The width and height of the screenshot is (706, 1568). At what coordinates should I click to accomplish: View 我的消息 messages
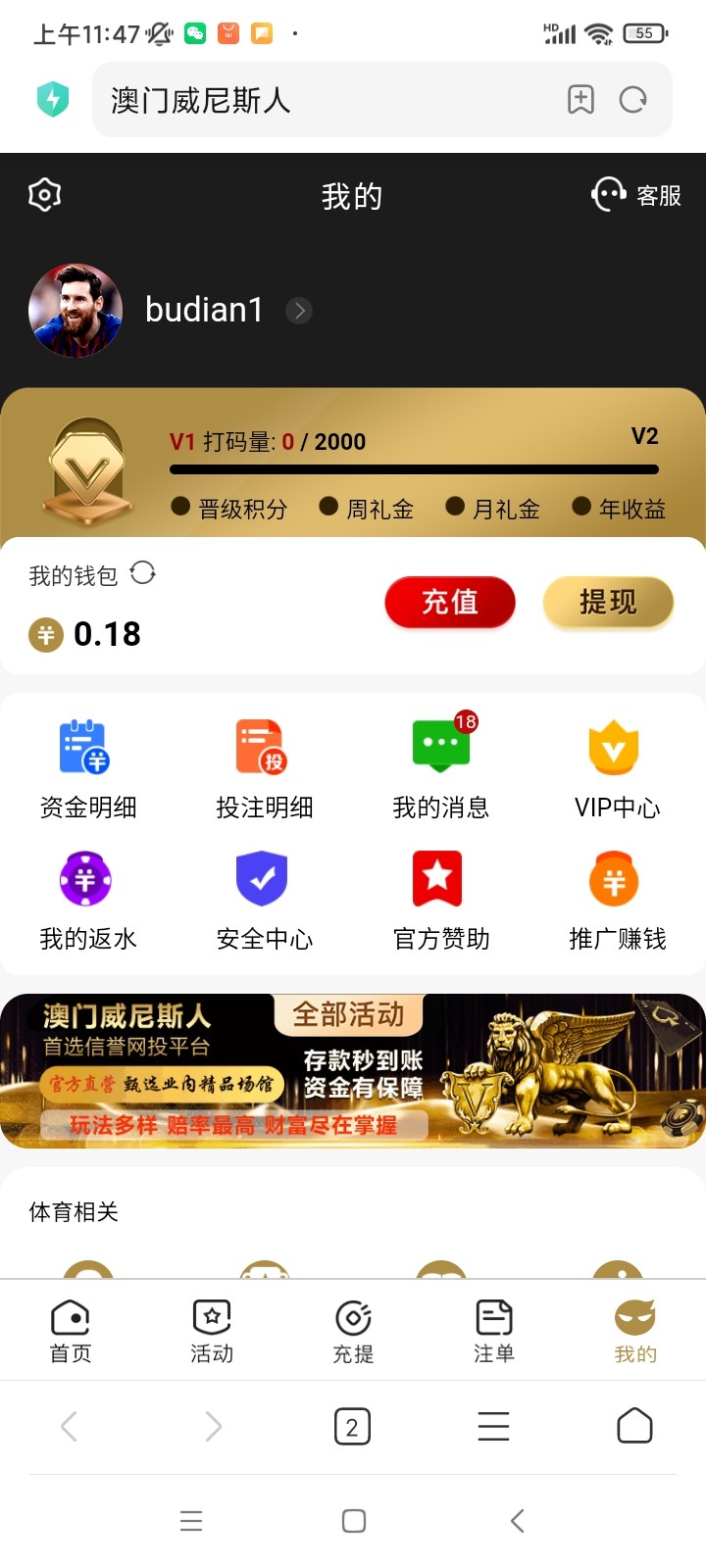point(440,769)
